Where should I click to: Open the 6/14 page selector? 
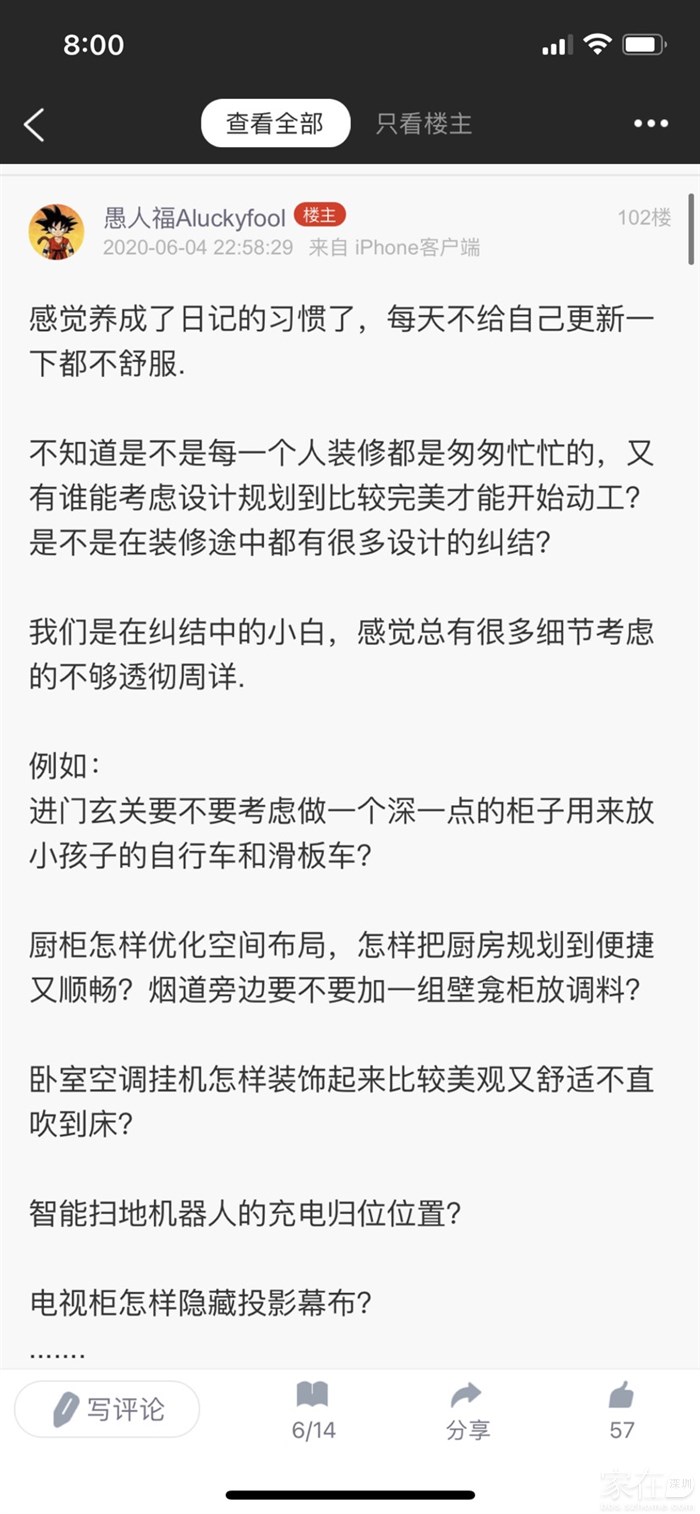(x=313, y=1410)
